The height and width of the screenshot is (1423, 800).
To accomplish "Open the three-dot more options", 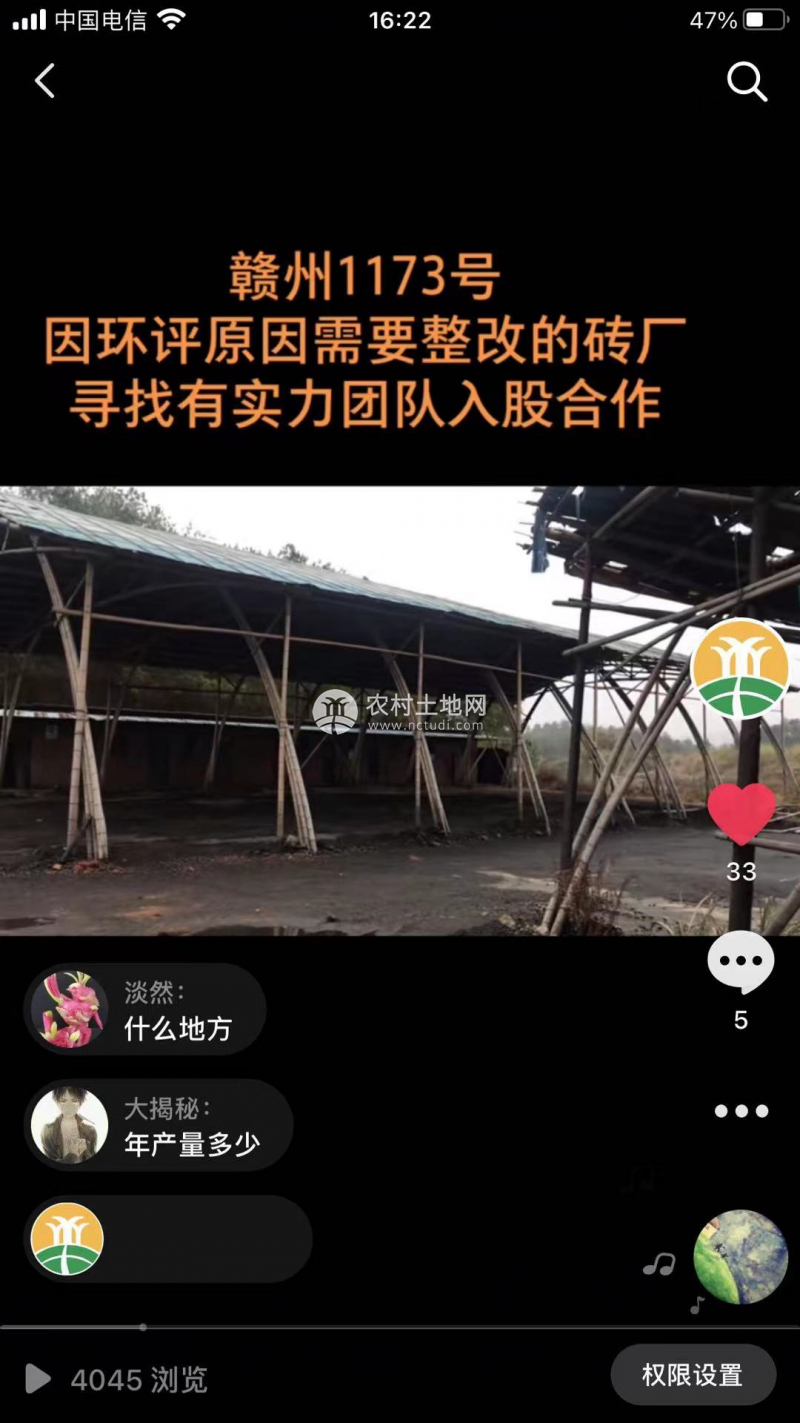I will (x=741, y=1111).
